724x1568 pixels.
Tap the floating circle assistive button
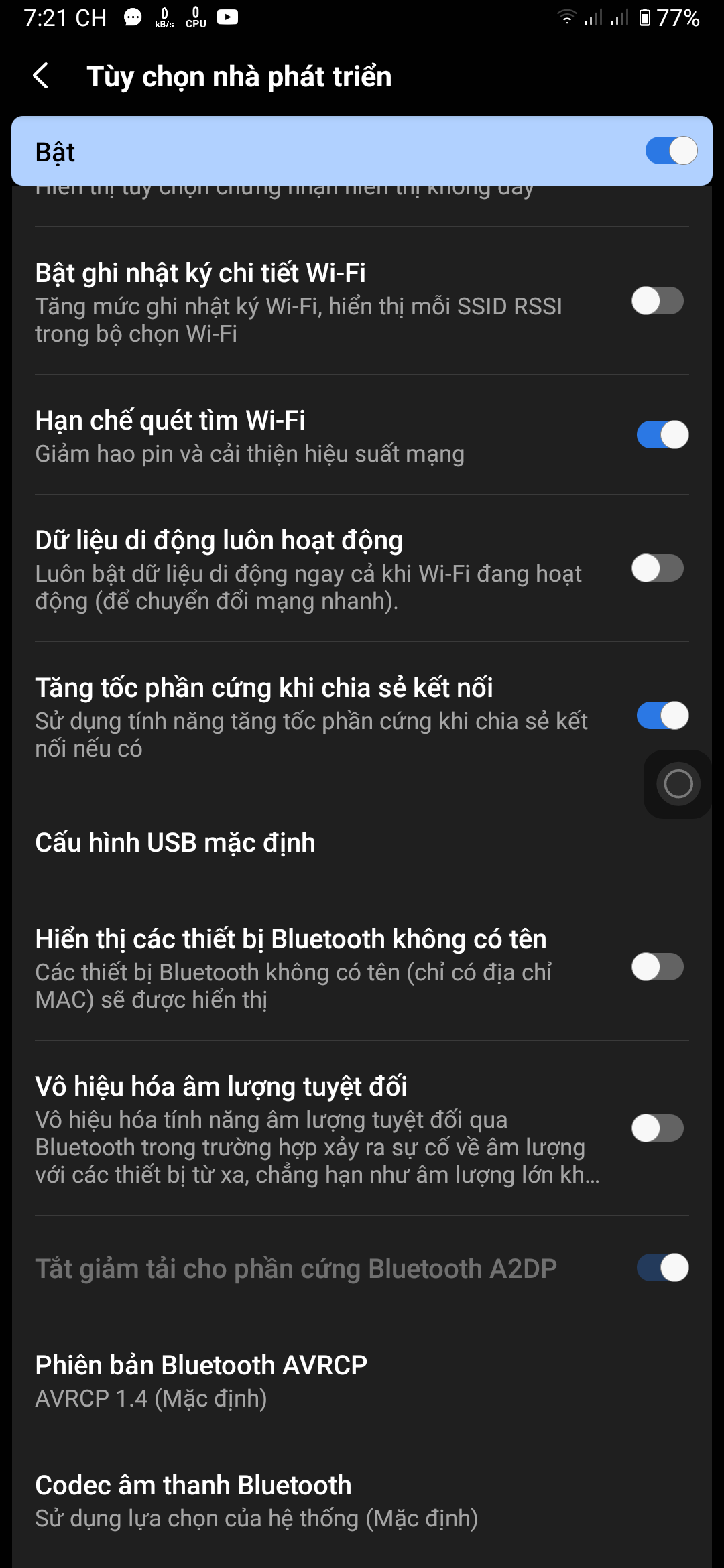click(x=678, y=784)
